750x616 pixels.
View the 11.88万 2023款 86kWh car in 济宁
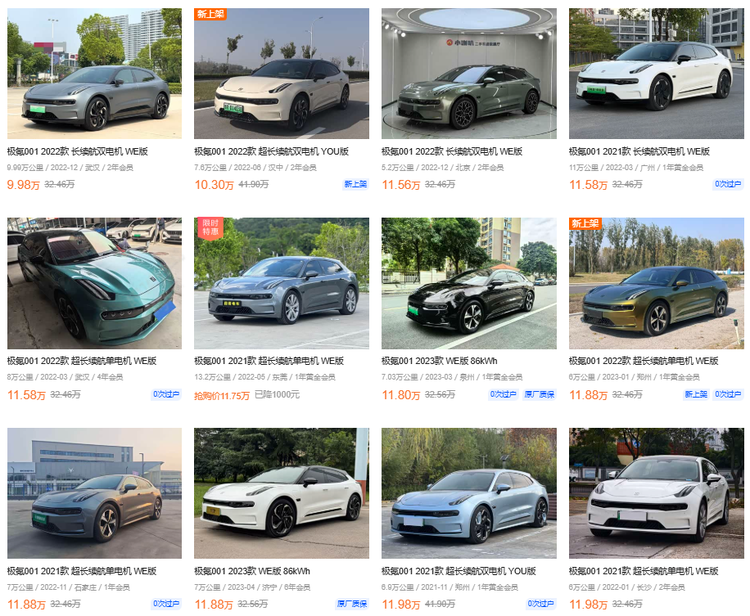pos(281,493)
